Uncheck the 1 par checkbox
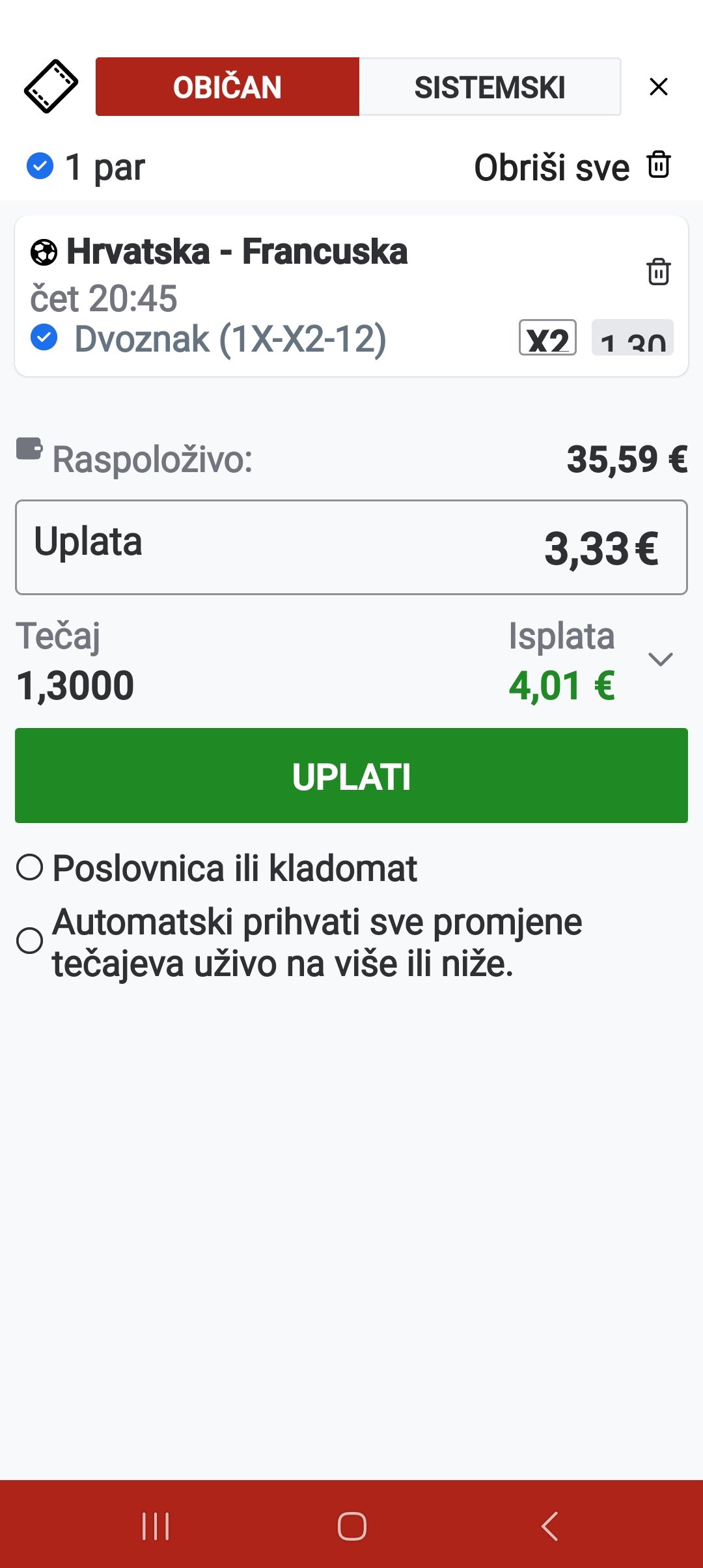 (x=40, y=166)
